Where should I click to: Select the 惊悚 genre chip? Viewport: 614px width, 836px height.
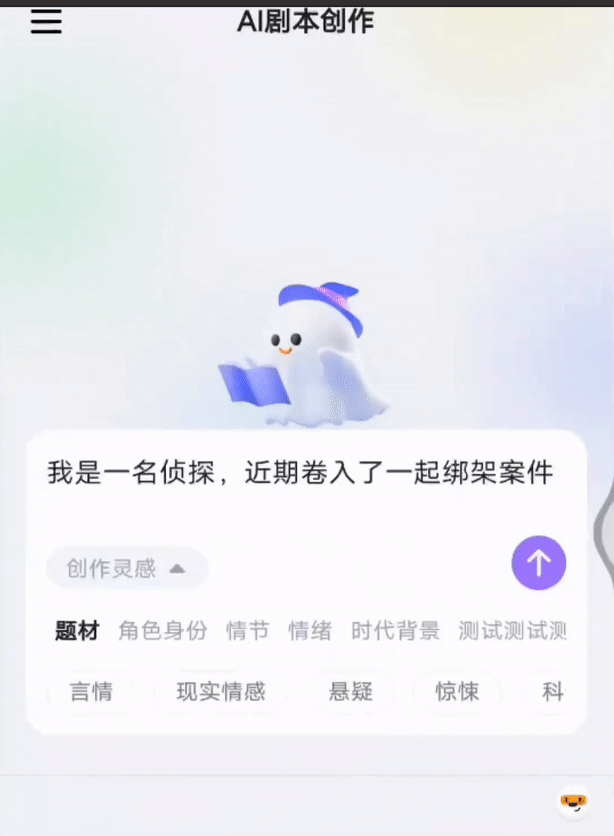(457, 691)
